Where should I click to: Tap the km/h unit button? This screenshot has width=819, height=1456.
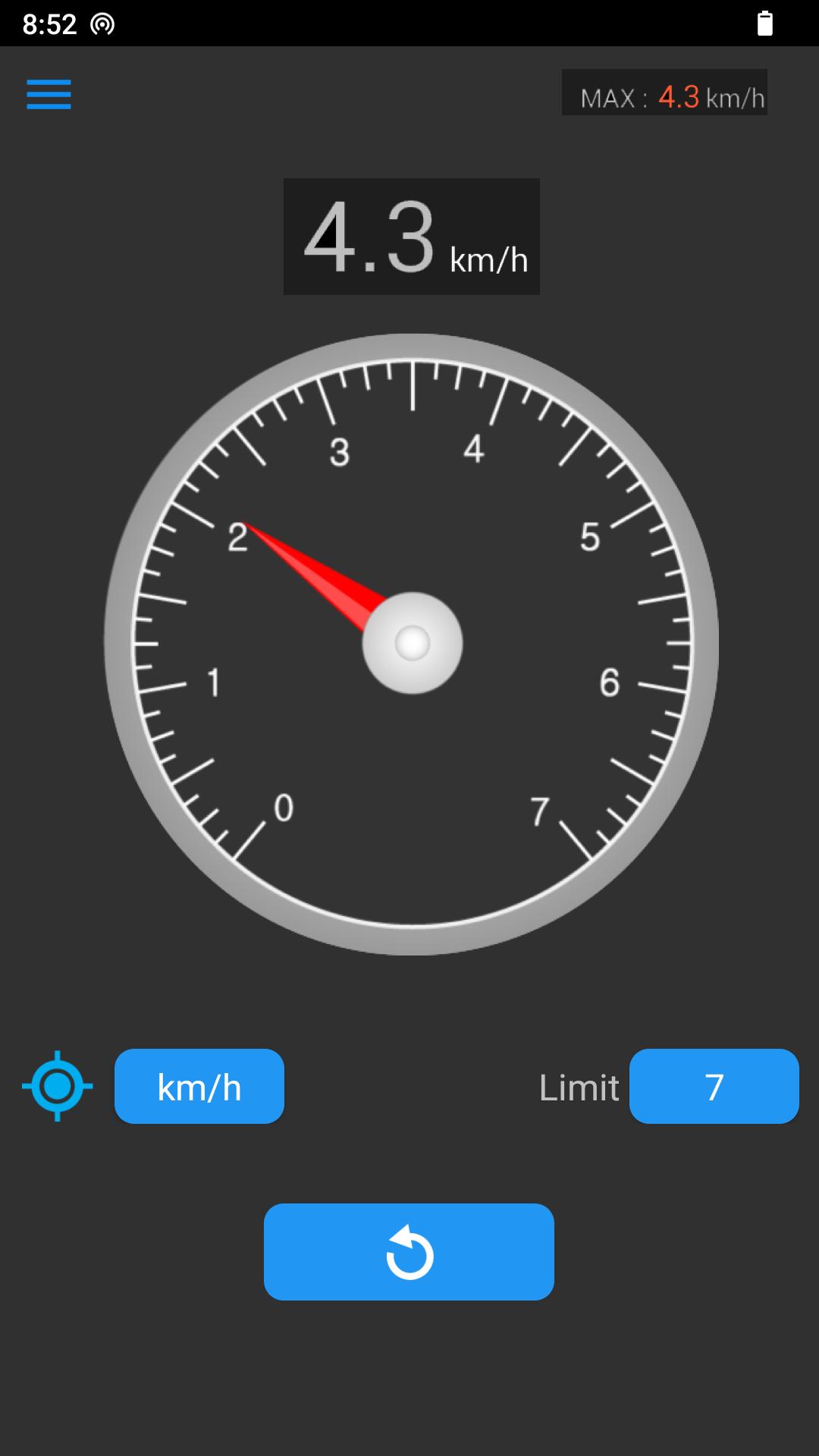pyautogui.click(x=199, y=1086)
